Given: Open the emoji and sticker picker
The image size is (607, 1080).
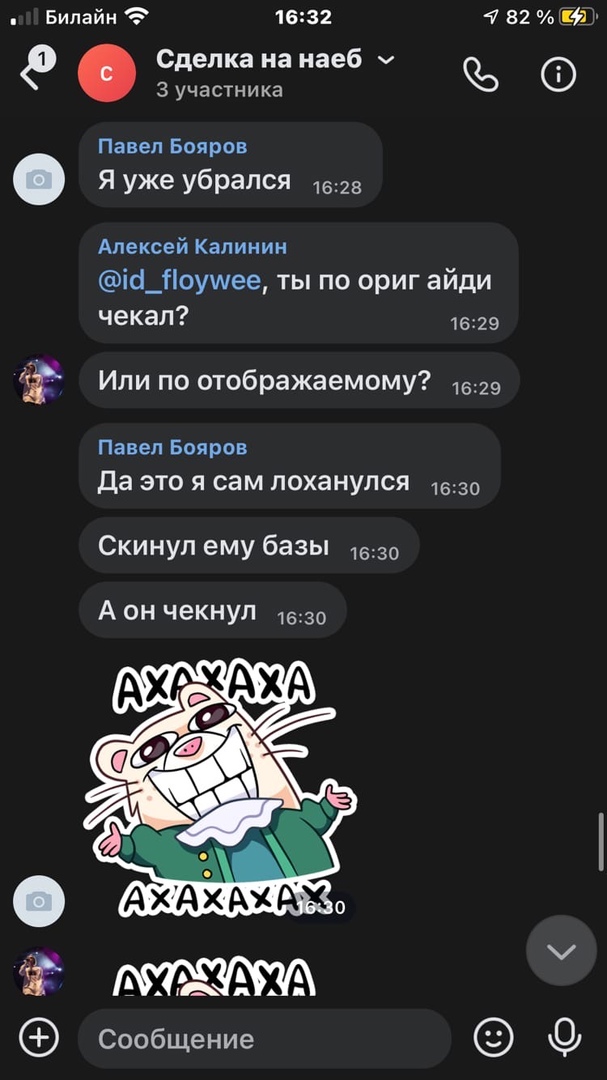Looking at the screenshot, I should 493,1038.
